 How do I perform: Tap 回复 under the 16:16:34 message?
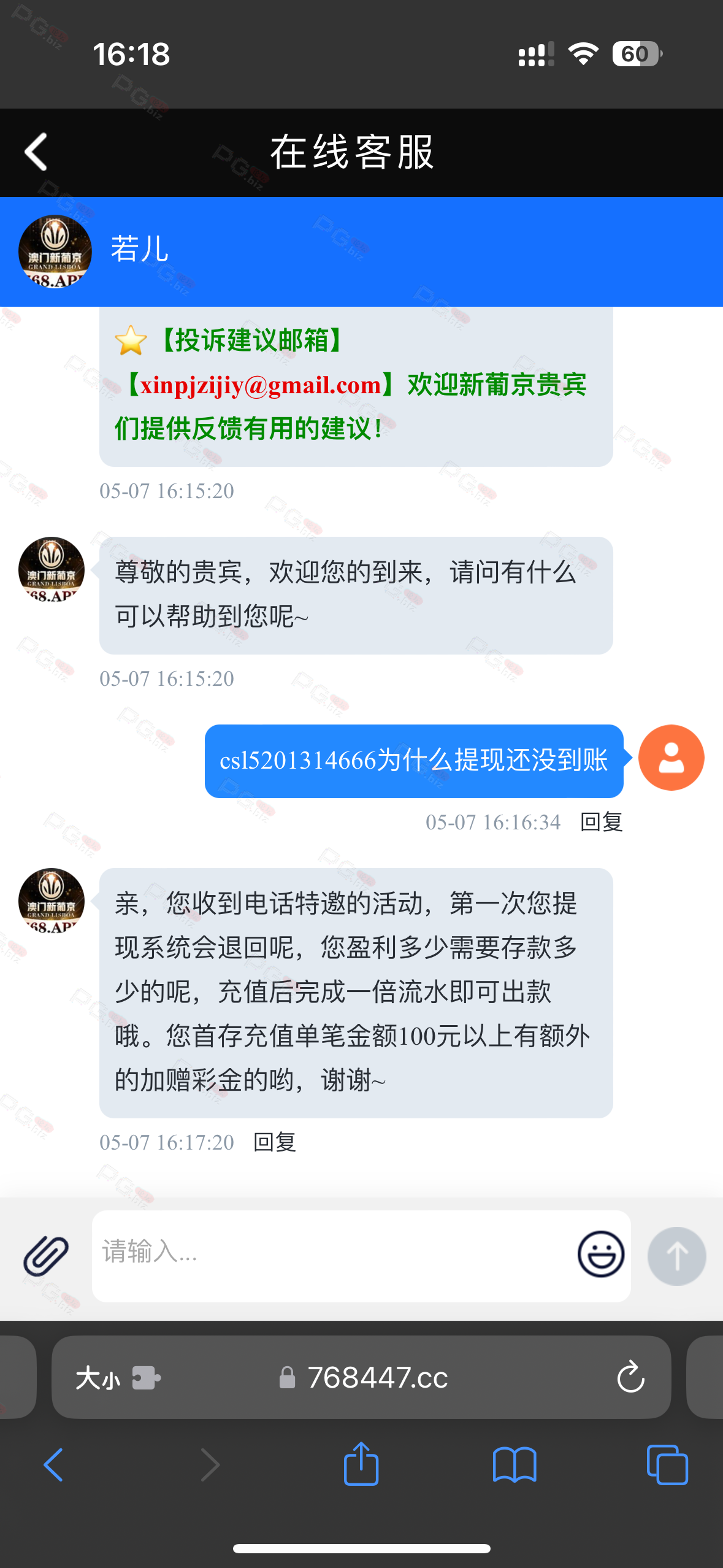coord(602,822)
